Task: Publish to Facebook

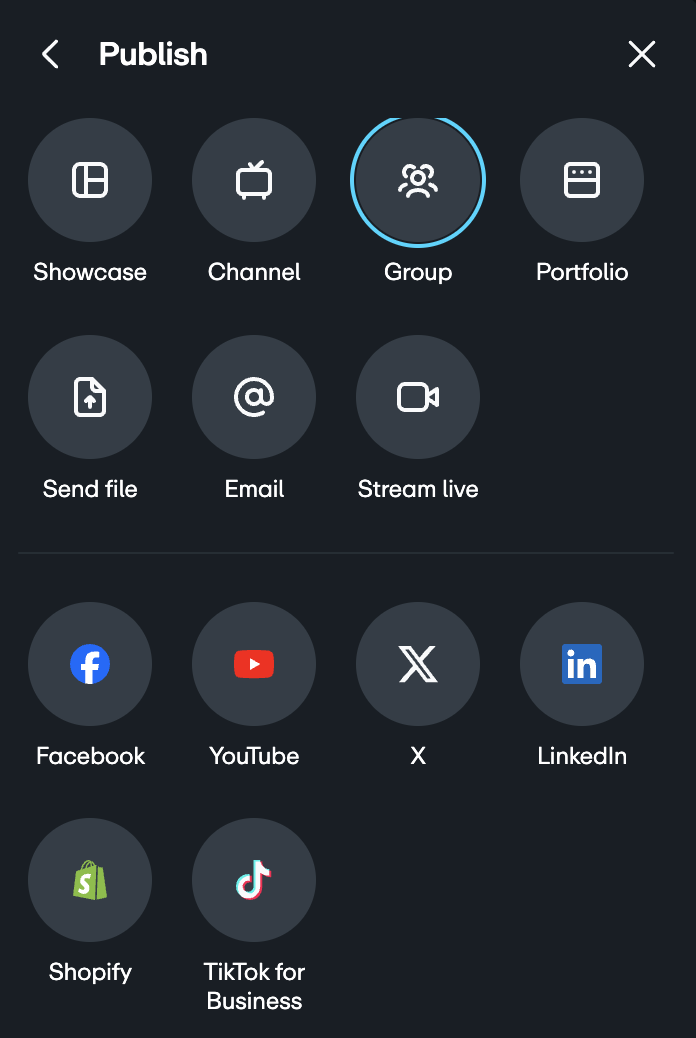Action: coord(90,664)
